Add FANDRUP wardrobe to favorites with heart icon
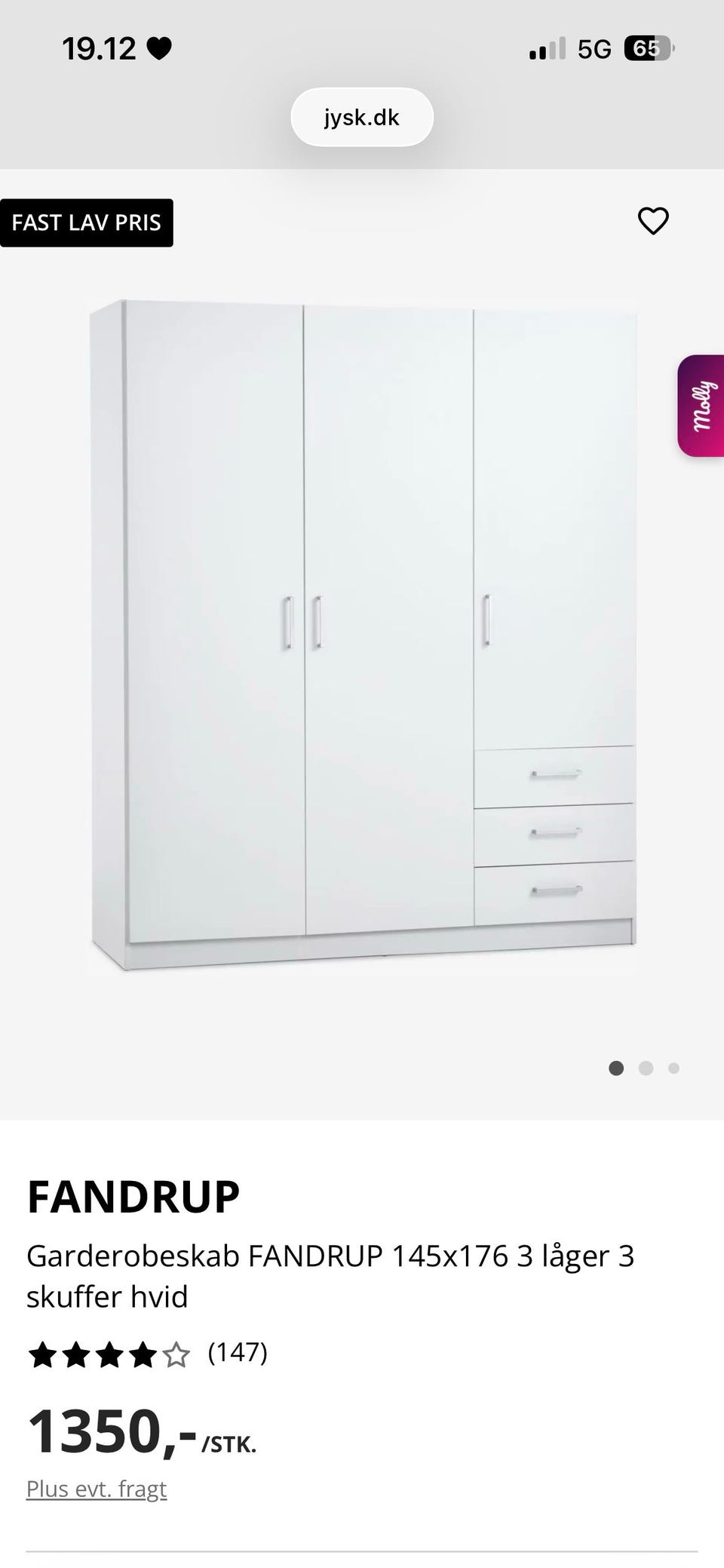This screenshot has width=724, height=1568. [653, 221]
